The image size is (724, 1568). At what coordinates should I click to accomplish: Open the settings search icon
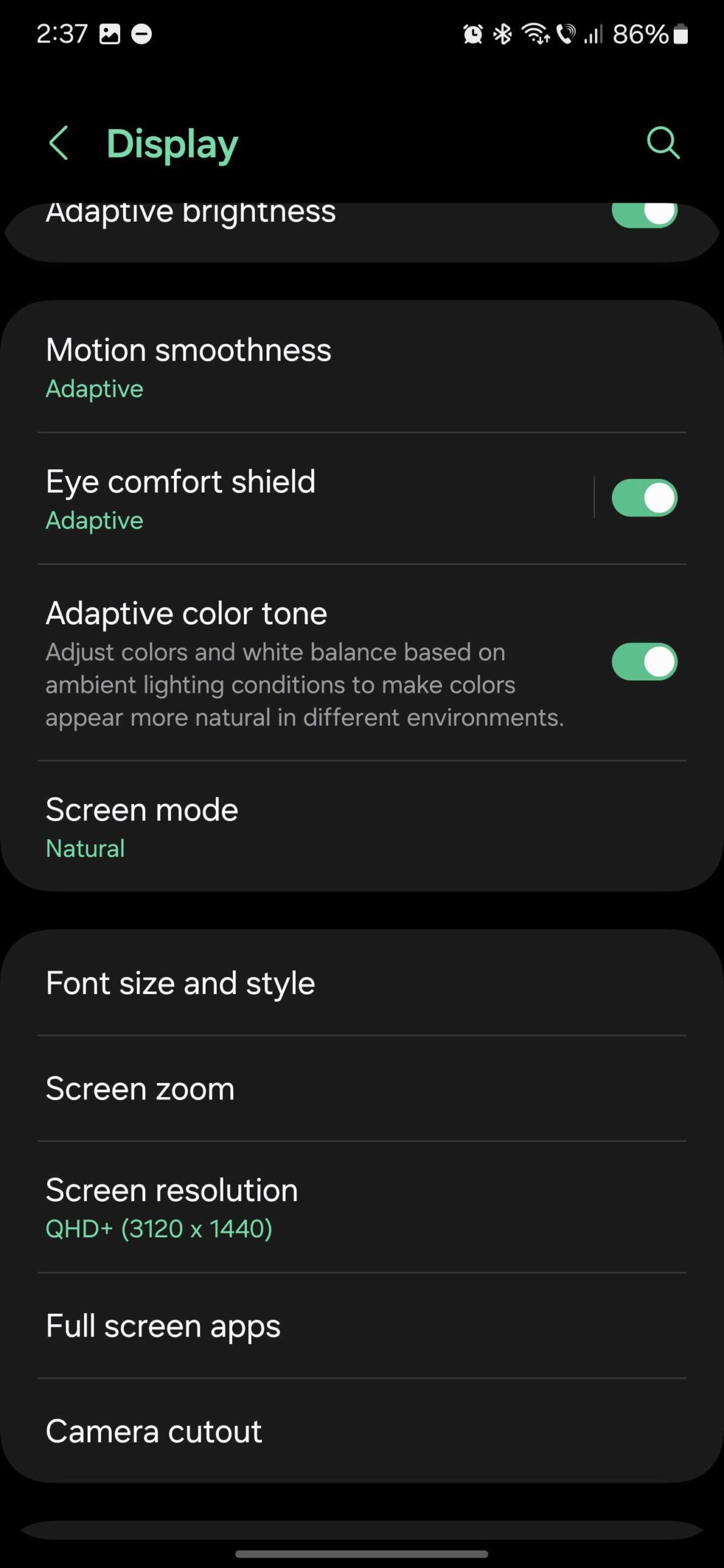[663, 143]
